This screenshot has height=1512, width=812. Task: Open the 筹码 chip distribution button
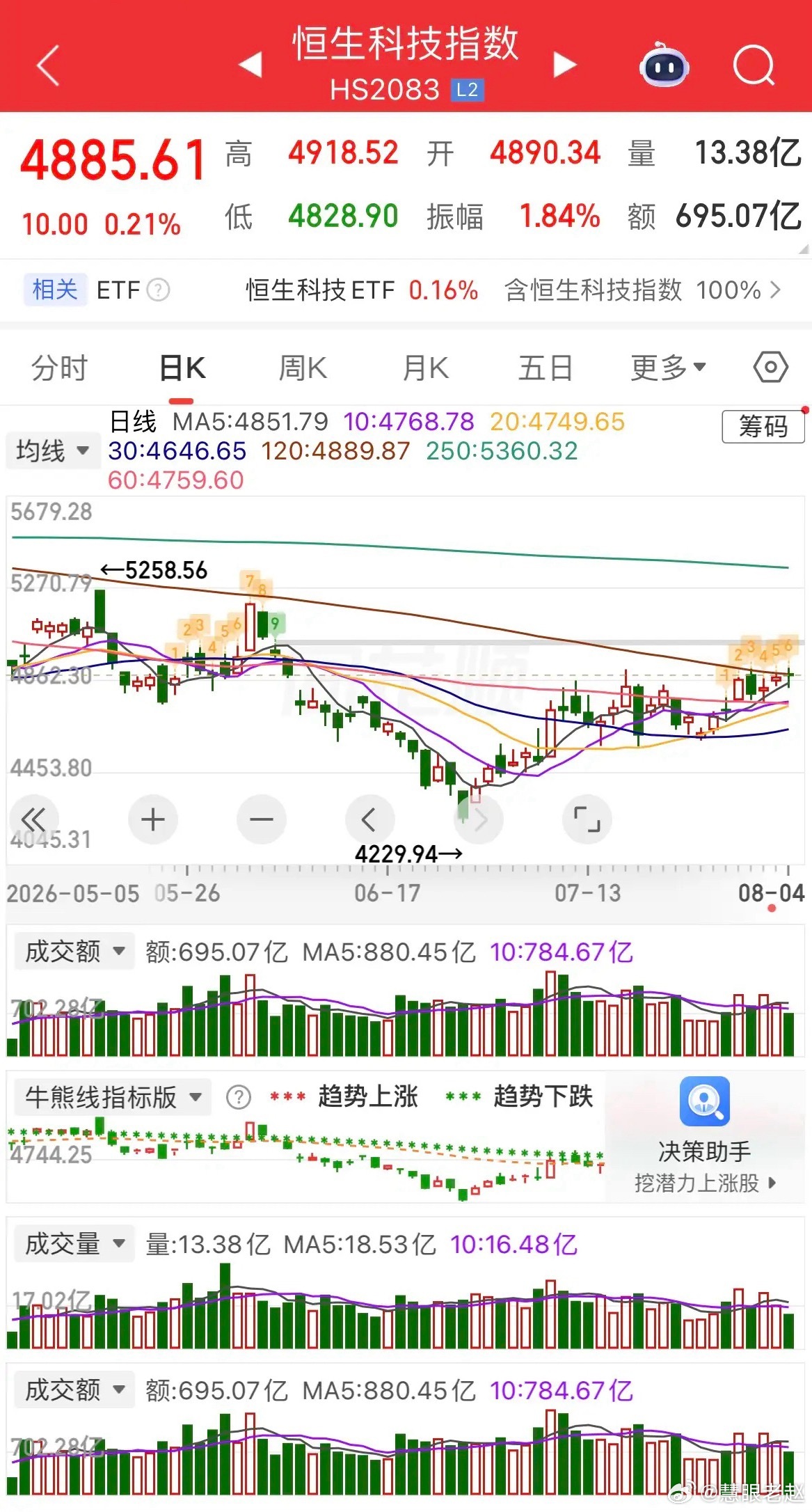pyautogui.click(x=763, y=426)
